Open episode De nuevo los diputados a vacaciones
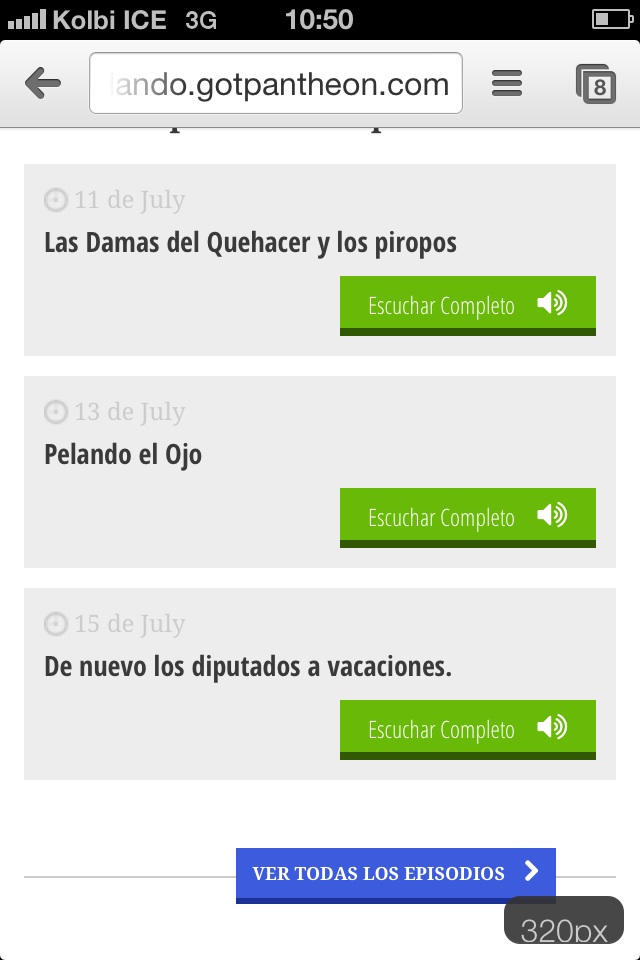640x960 pixels. [x=248, y=667]
